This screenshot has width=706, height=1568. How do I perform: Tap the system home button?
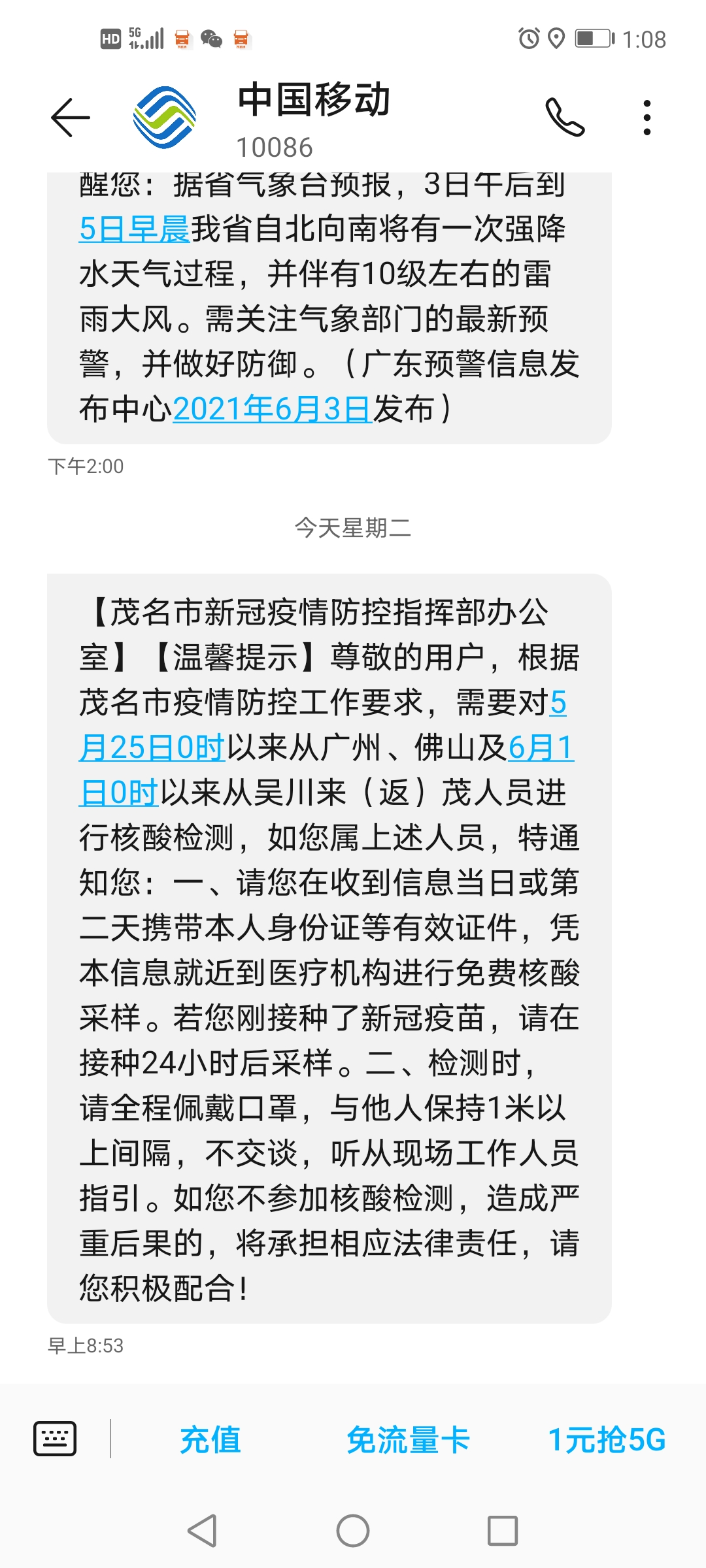coord(353,1531)
